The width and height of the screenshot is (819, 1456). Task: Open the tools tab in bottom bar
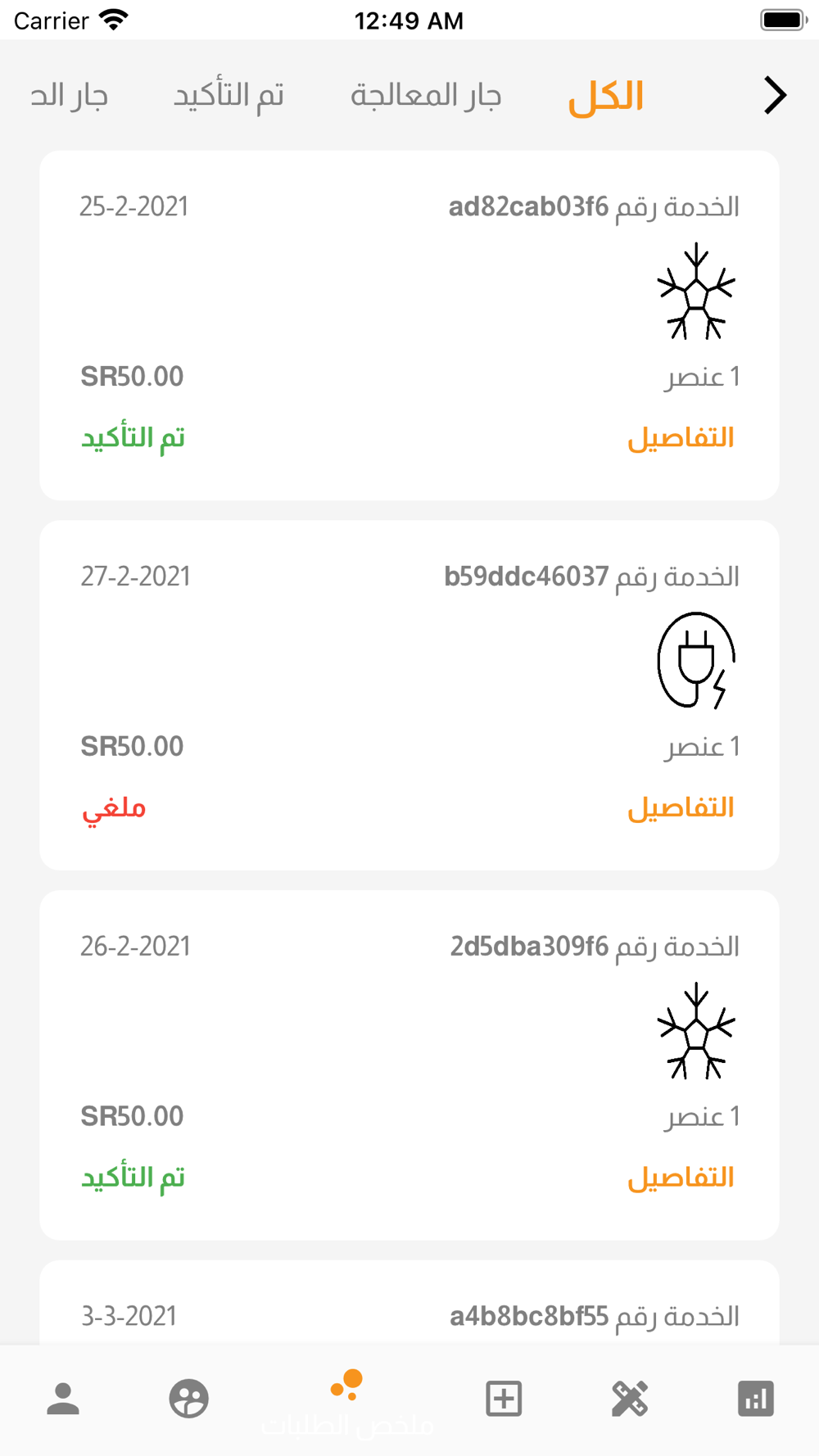coord(630,1399)
